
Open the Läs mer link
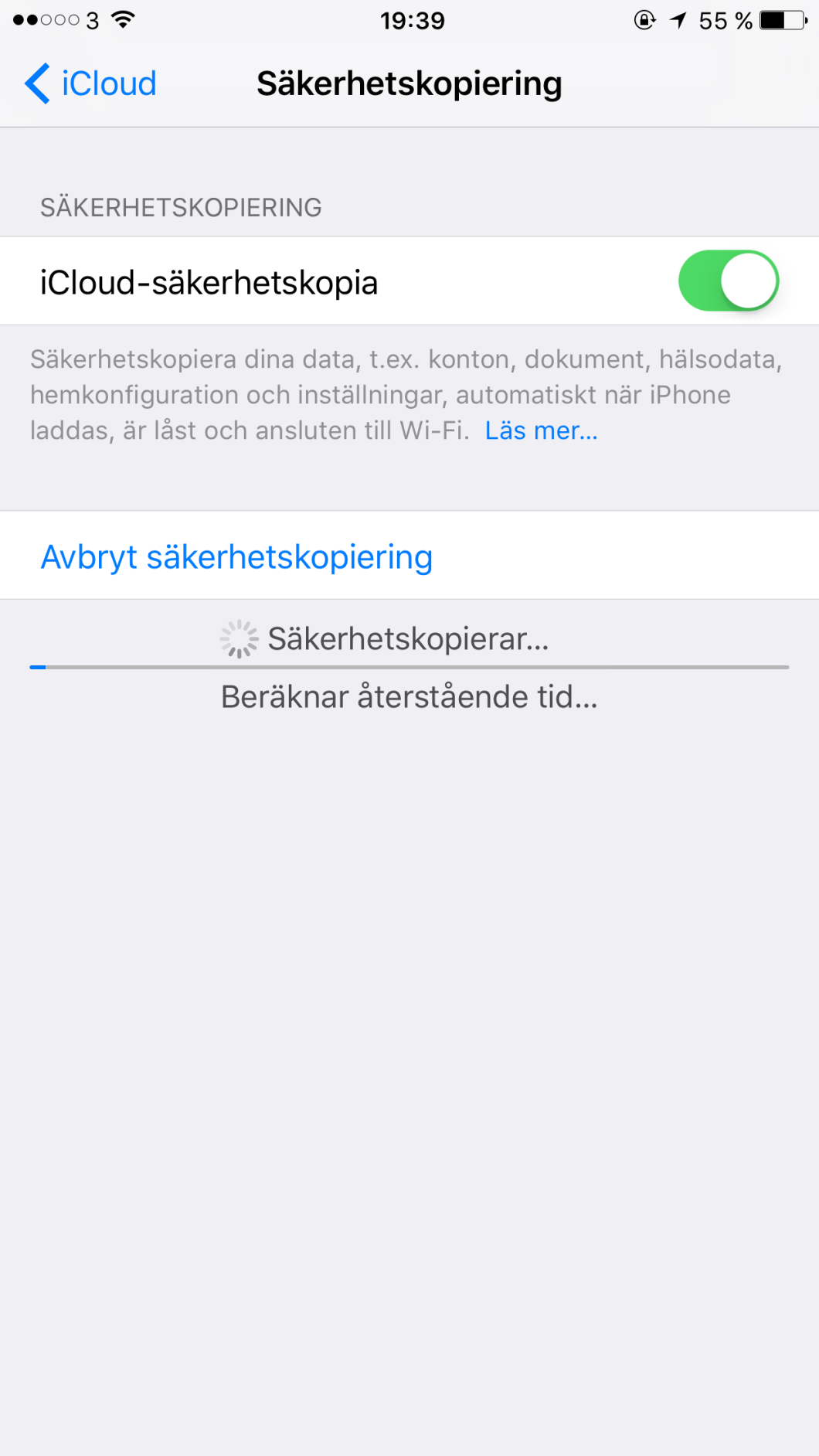tap(542, 430)
